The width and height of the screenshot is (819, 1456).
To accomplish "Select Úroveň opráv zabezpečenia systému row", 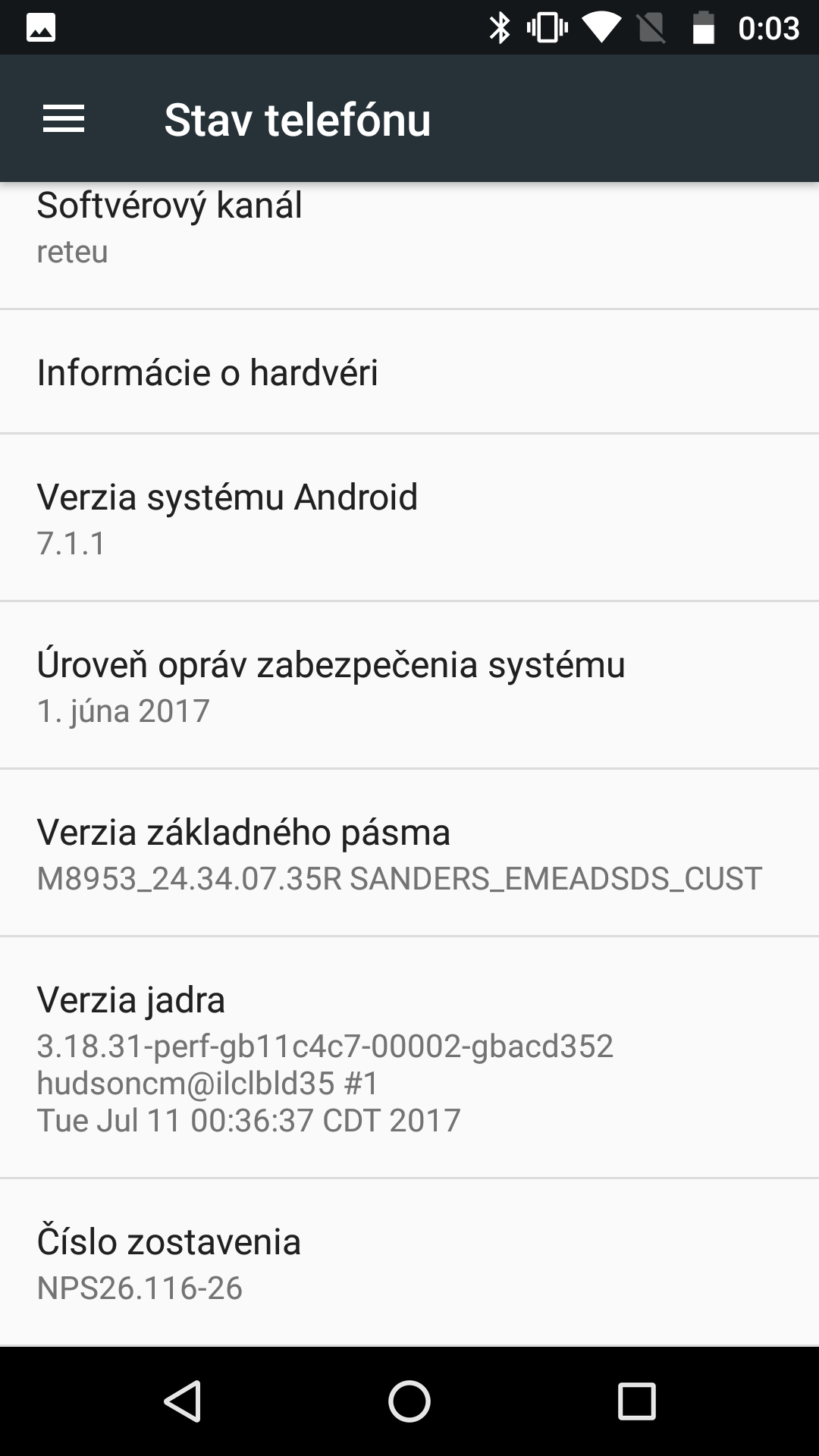I will coord(409,686).
